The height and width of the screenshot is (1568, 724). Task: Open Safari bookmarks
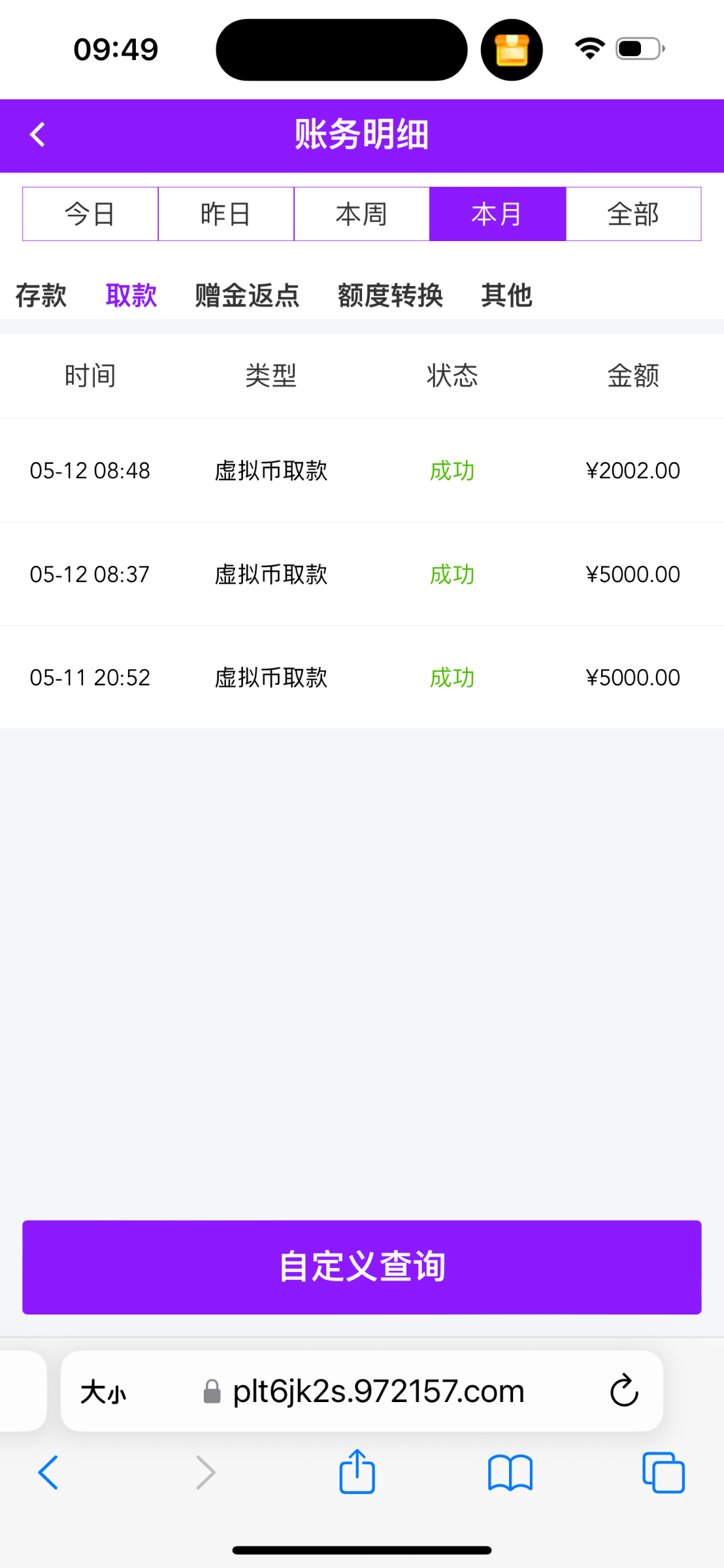point(510,1473)
